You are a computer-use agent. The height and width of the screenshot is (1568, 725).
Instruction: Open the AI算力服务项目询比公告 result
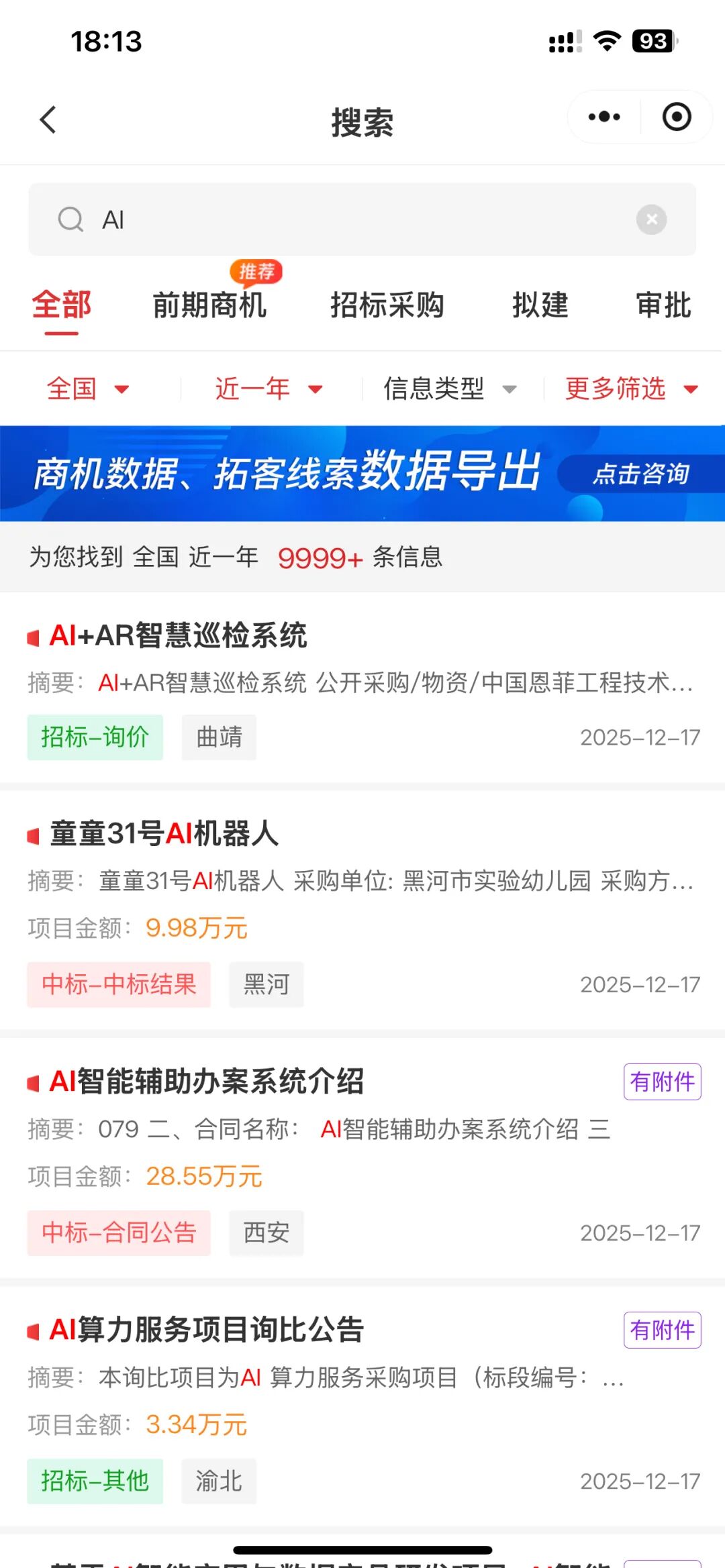pyautogui.click(x=207, y=1330)
